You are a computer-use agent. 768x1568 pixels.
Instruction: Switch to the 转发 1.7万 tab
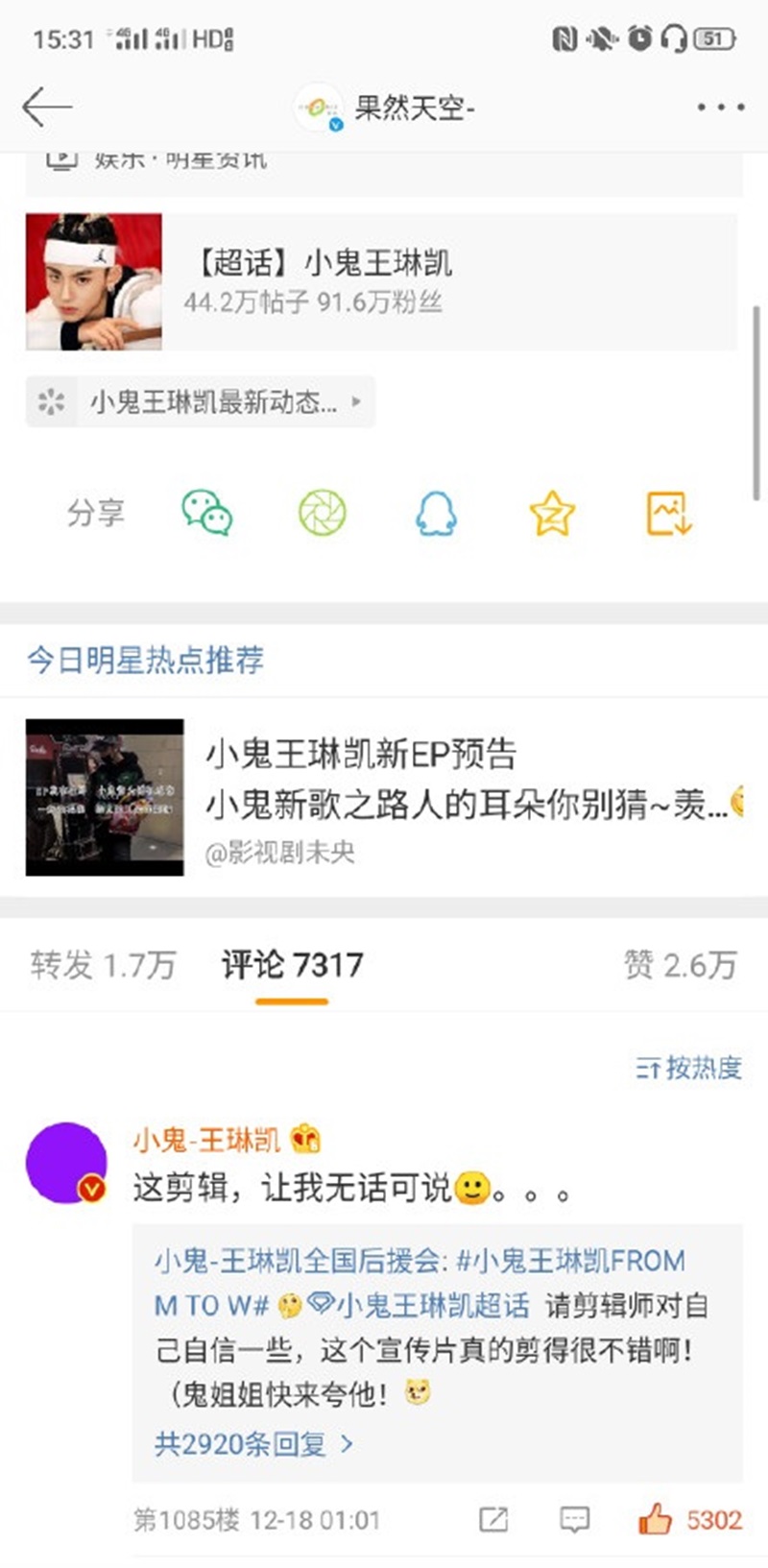tap(103, 965)
